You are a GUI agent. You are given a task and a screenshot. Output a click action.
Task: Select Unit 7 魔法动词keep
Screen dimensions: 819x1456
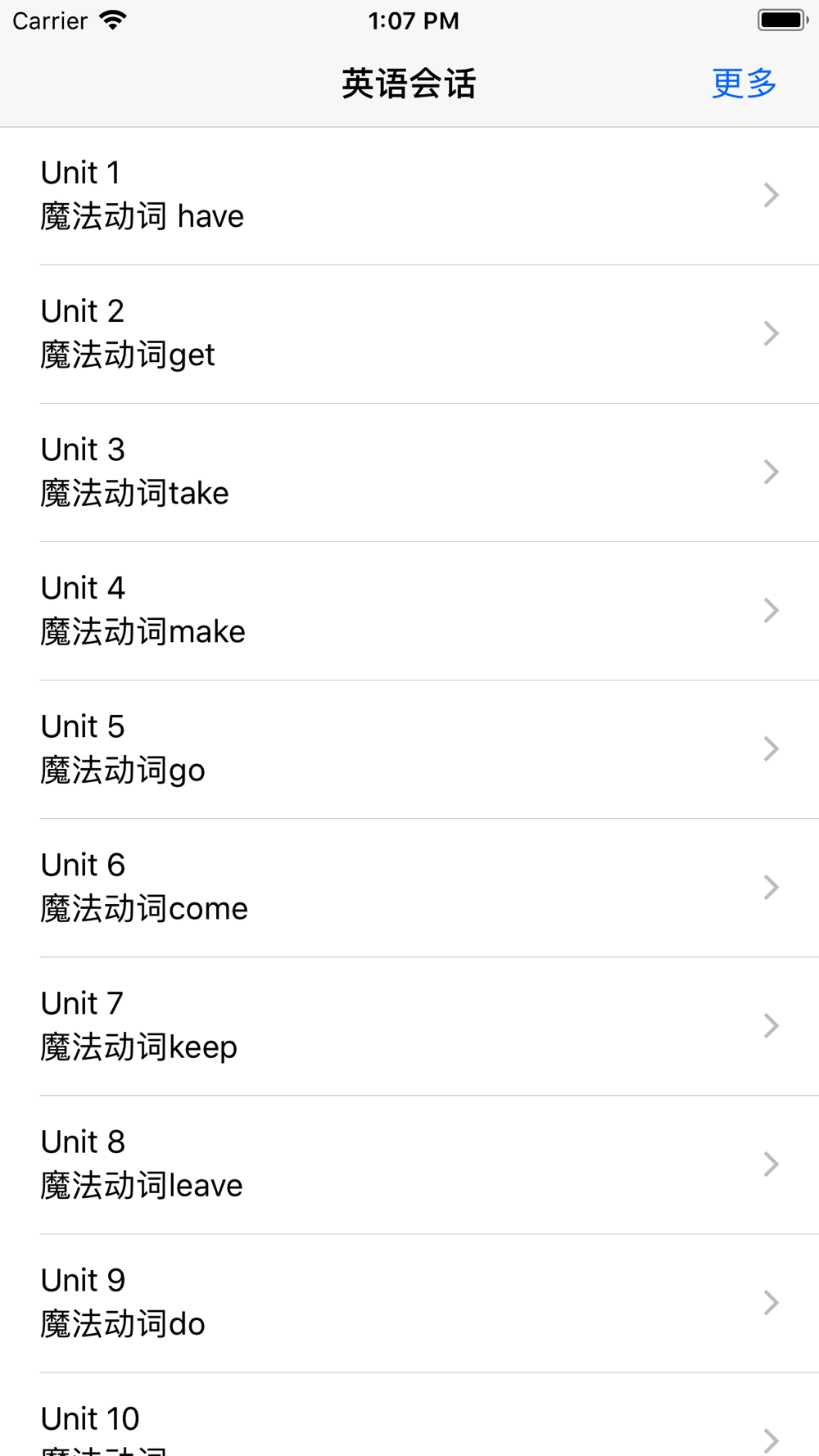409,1026
